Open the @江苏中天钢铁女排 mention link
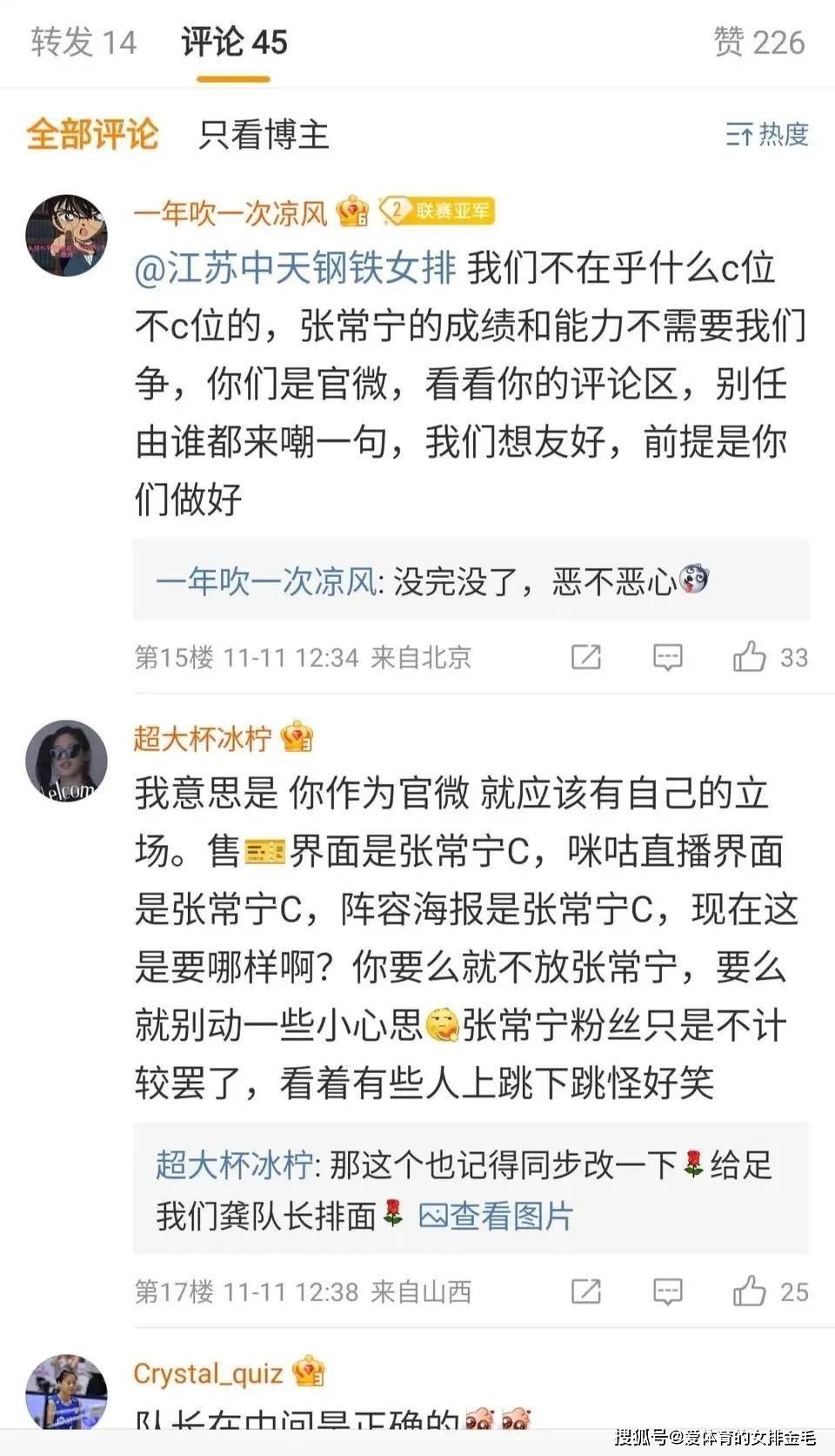 pyautogui.click(x=296, y=268)
